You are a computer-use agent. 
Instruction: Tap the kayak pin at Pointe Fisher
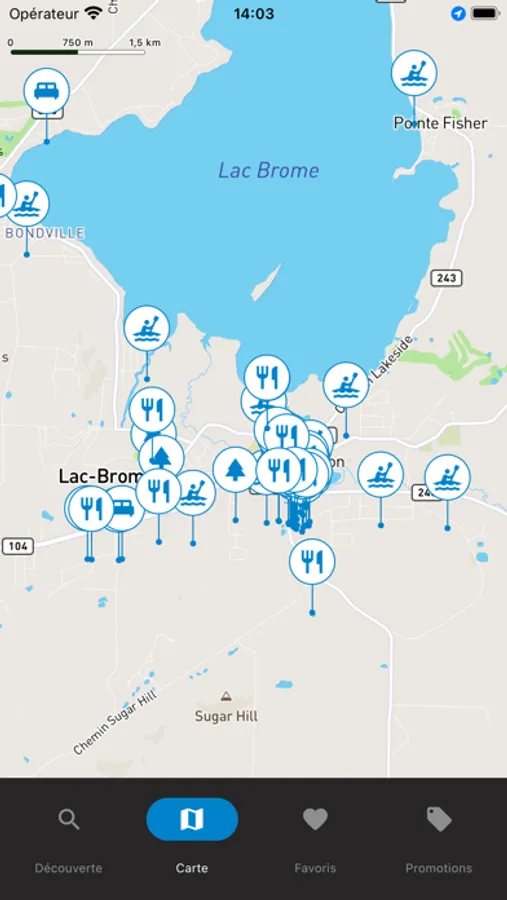pos(414,73)
